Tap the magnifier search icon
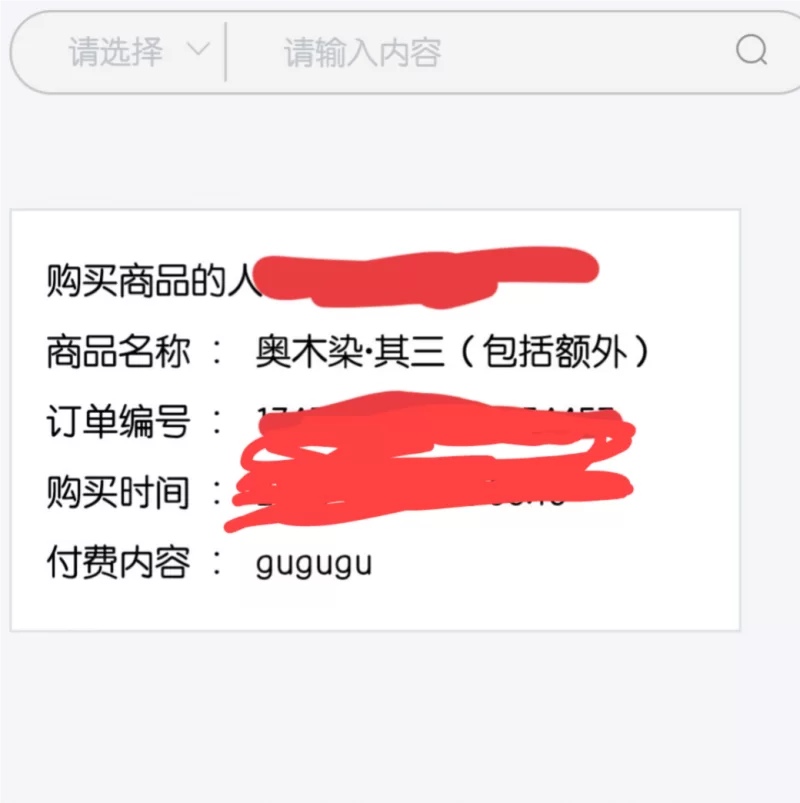 point(751,50)
